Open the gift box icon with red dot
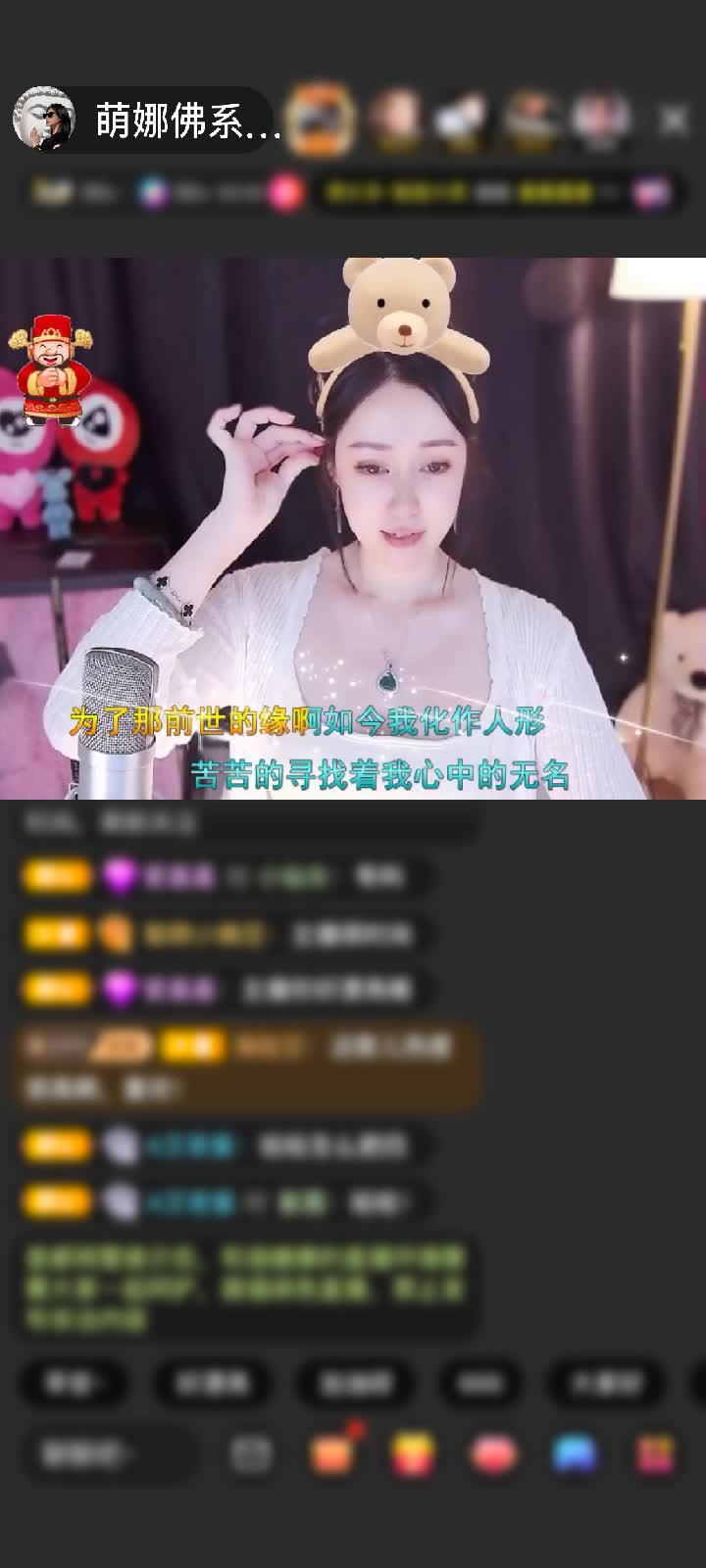 tap(333, 1452)
